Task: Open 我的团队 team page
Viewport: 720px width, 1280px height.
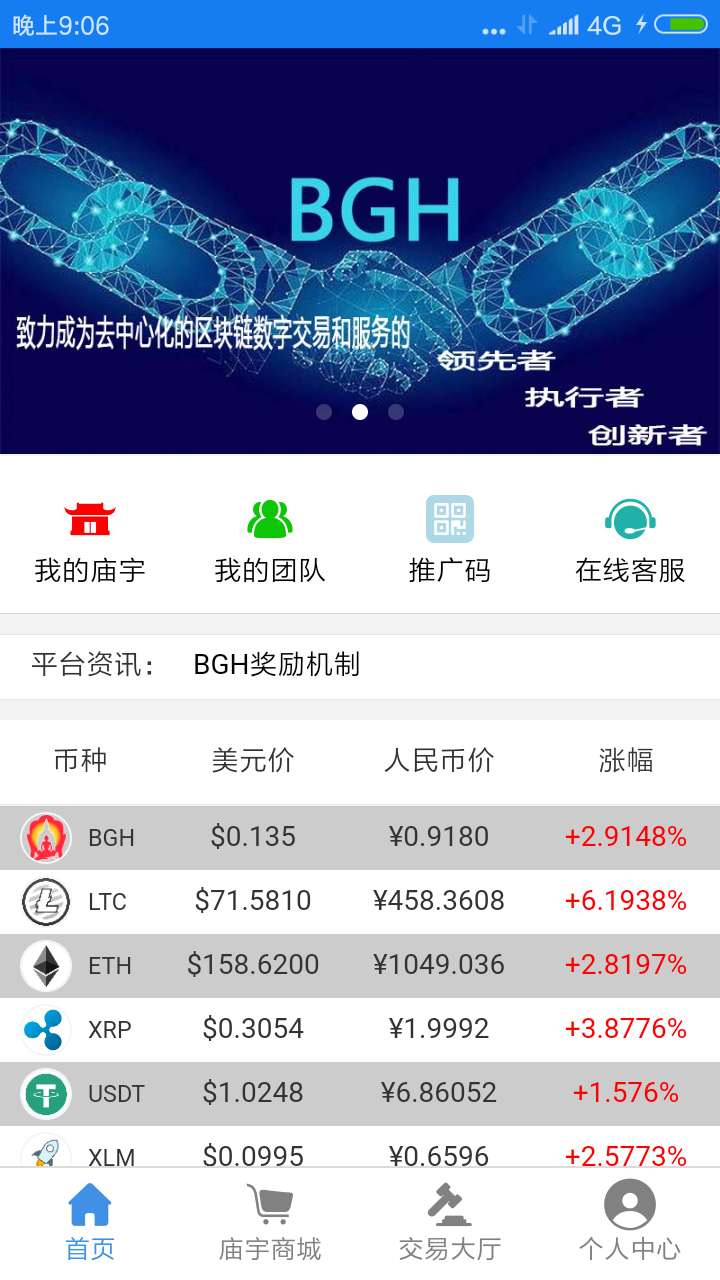Action: (x=269, y=541)
